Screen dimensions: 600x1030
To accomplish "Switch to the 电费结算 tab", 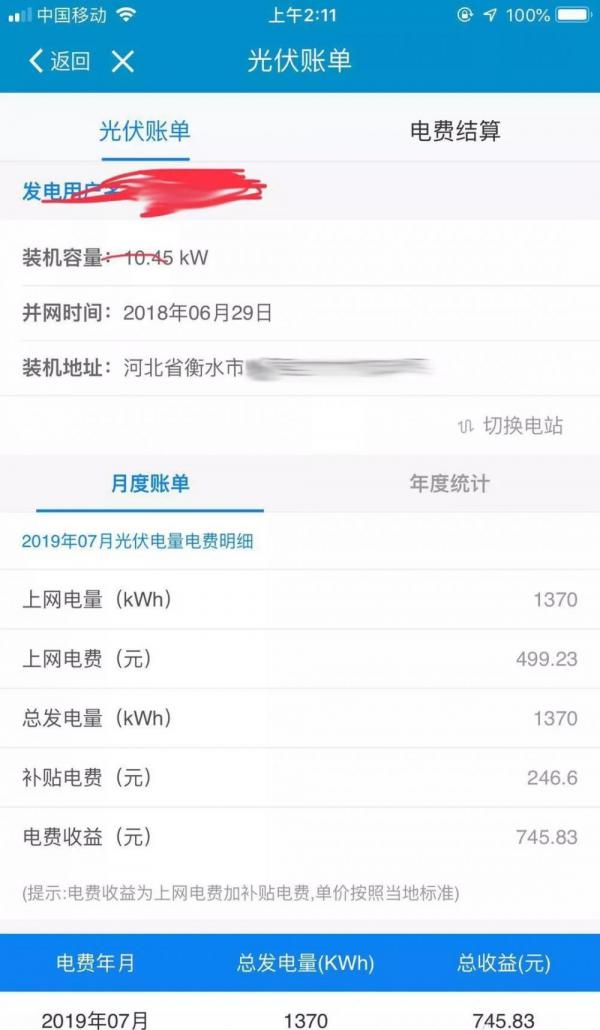I will [x=455, y=130].
